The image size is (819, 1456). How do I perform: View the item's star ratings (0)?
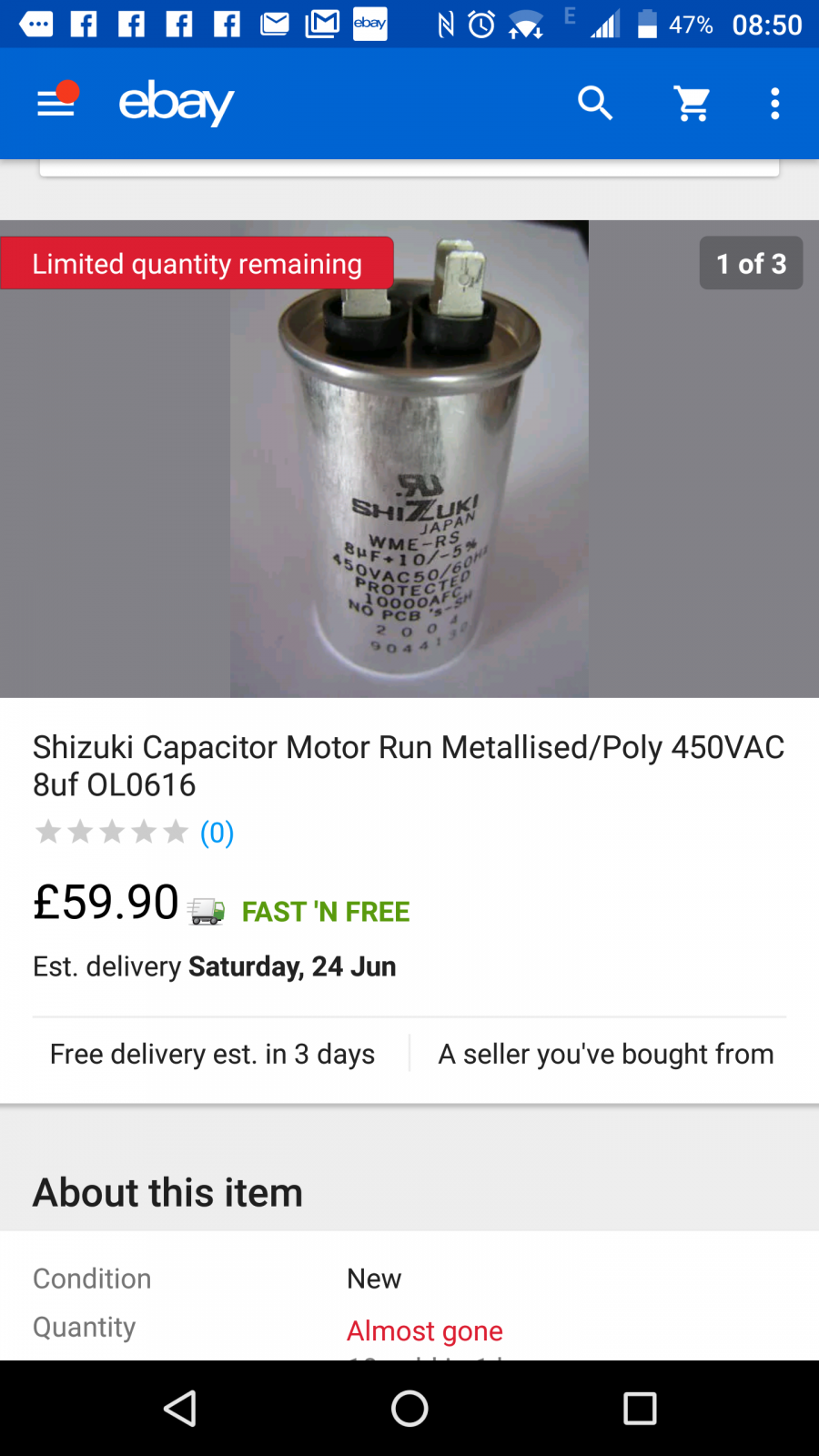[134, 832]
